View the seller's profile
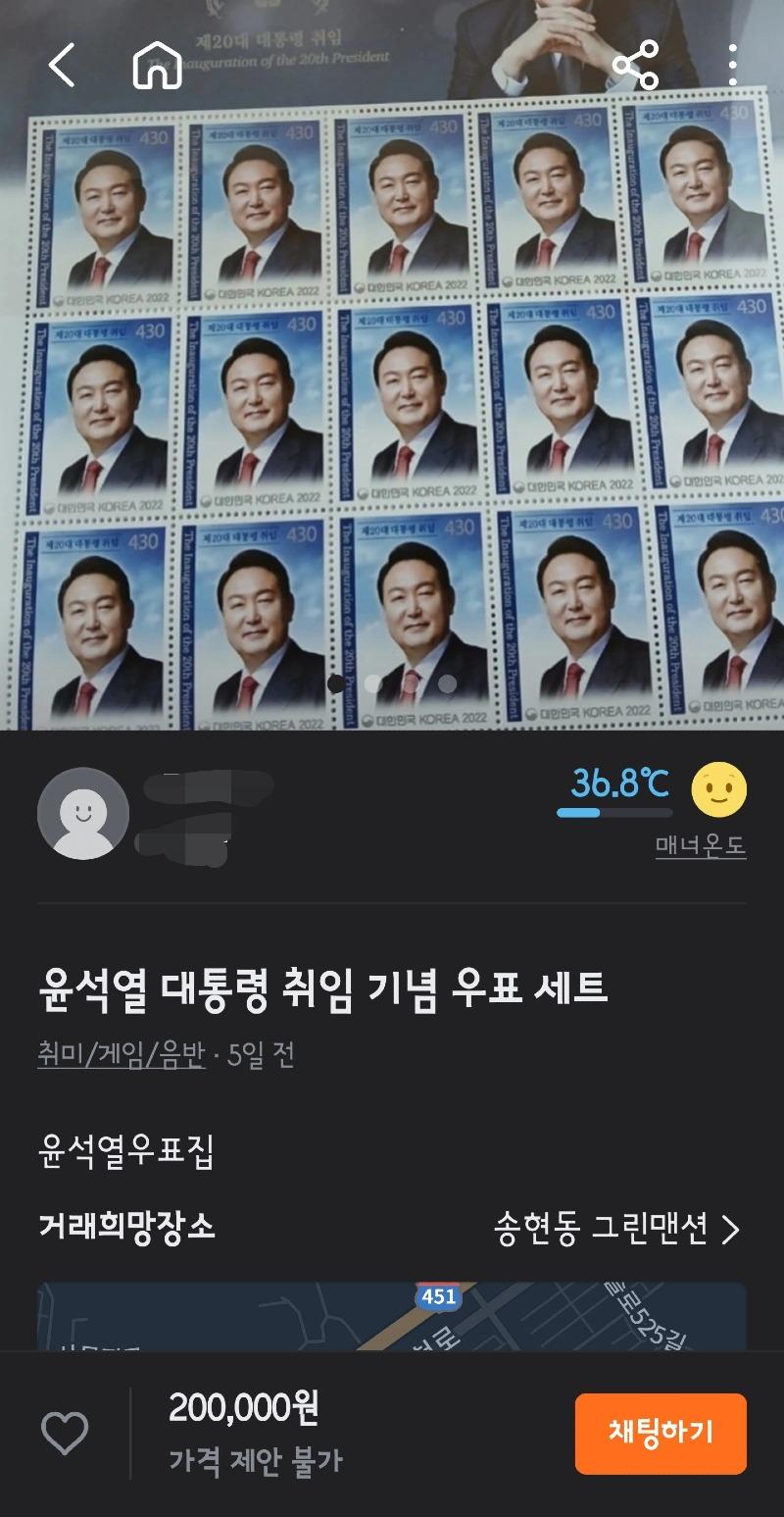This screenshot has width=784, height=1517. [x=83, y=813]
